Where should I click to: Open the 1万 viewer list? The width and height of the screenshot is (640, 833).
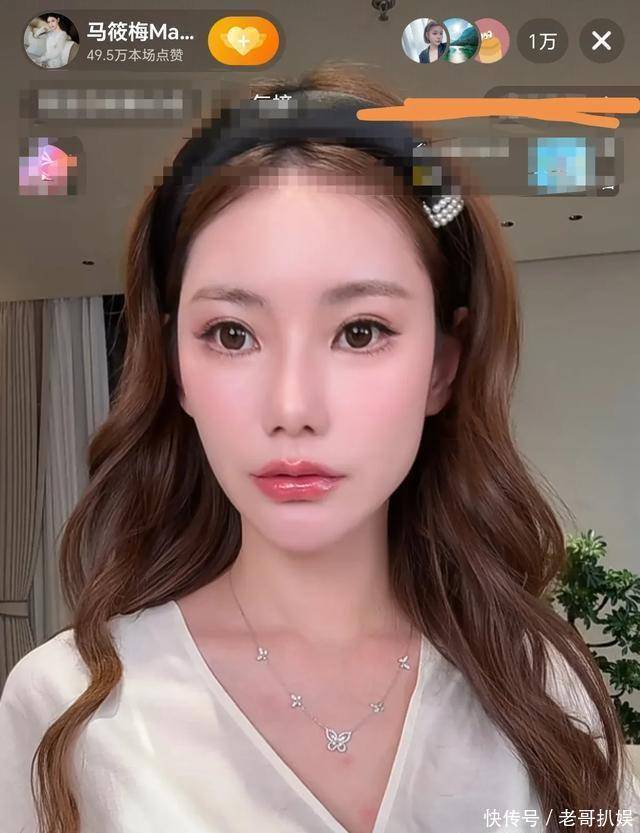tap(543, 41)
